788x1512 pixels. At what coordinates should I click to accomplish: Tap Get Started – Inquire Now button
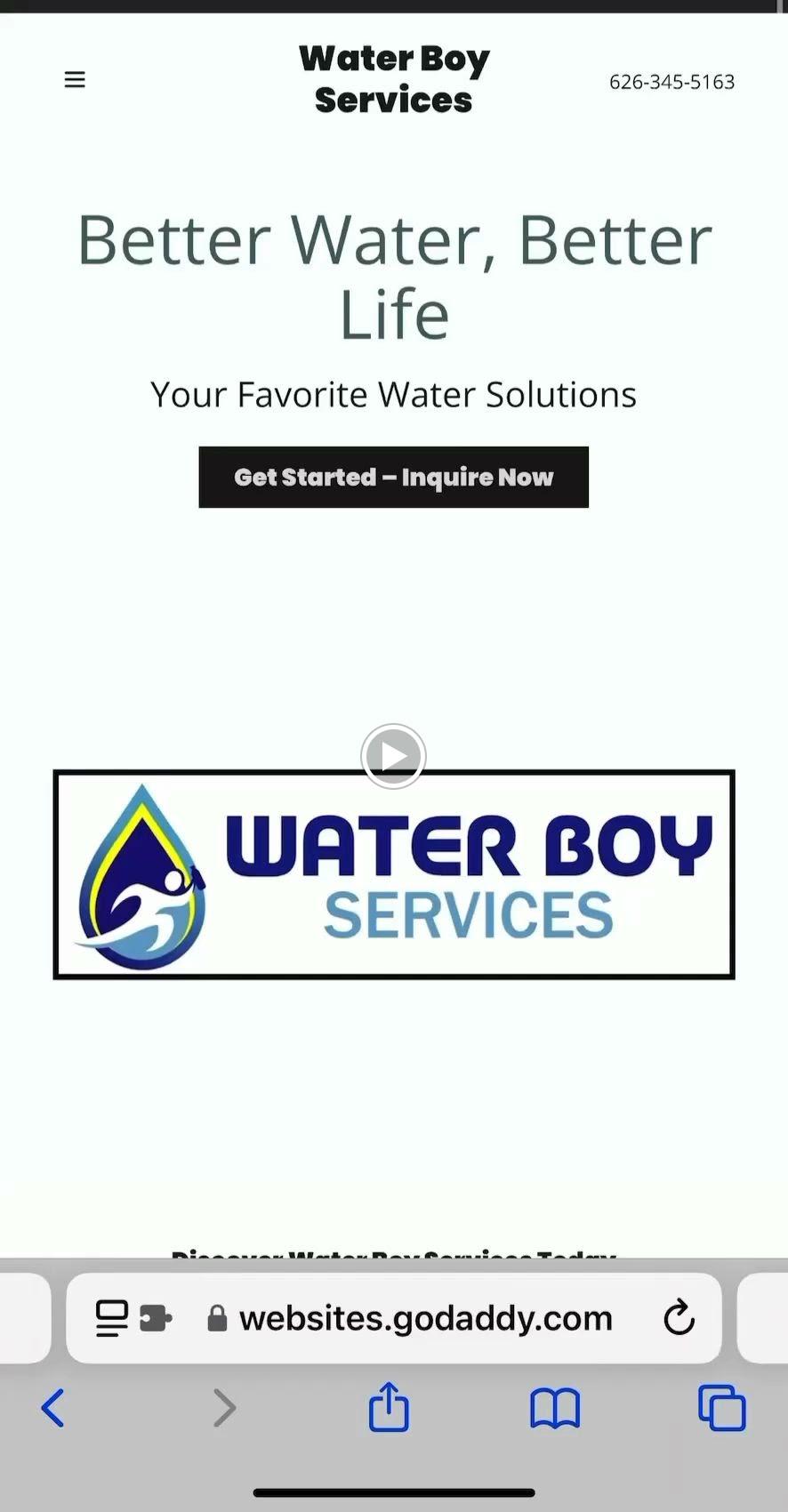[393, 478]
